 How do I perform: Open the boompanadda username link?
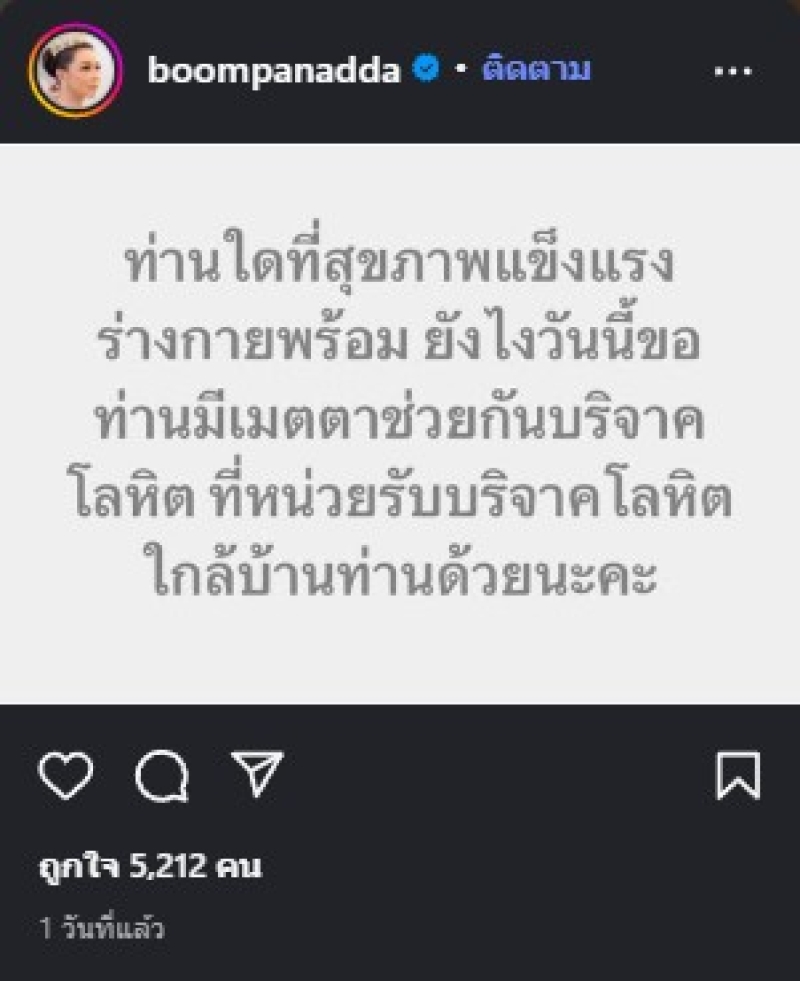[275, 70]
